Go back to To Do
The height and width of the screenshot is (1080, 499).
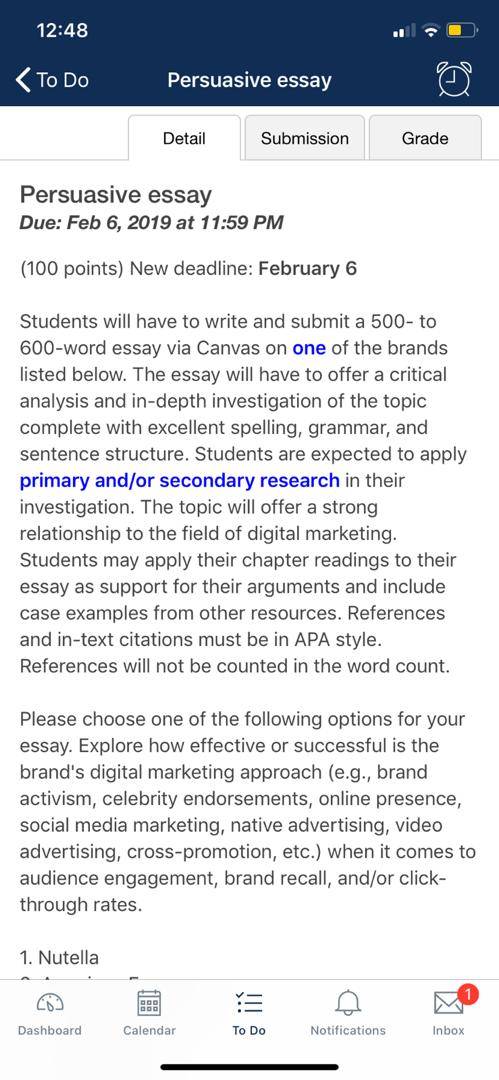point(52,80)
